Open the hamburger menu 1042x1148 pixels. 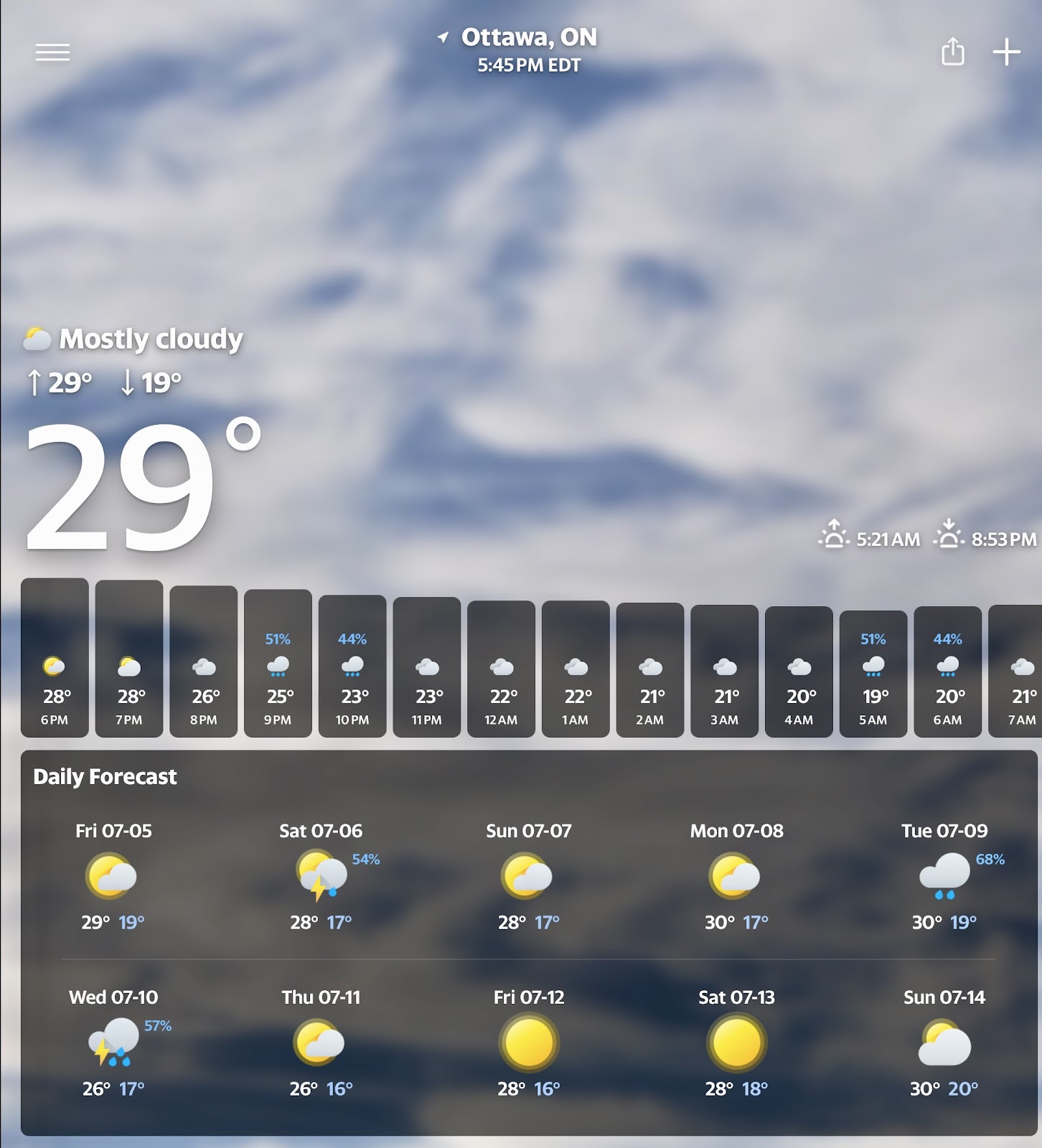point(52,52)
